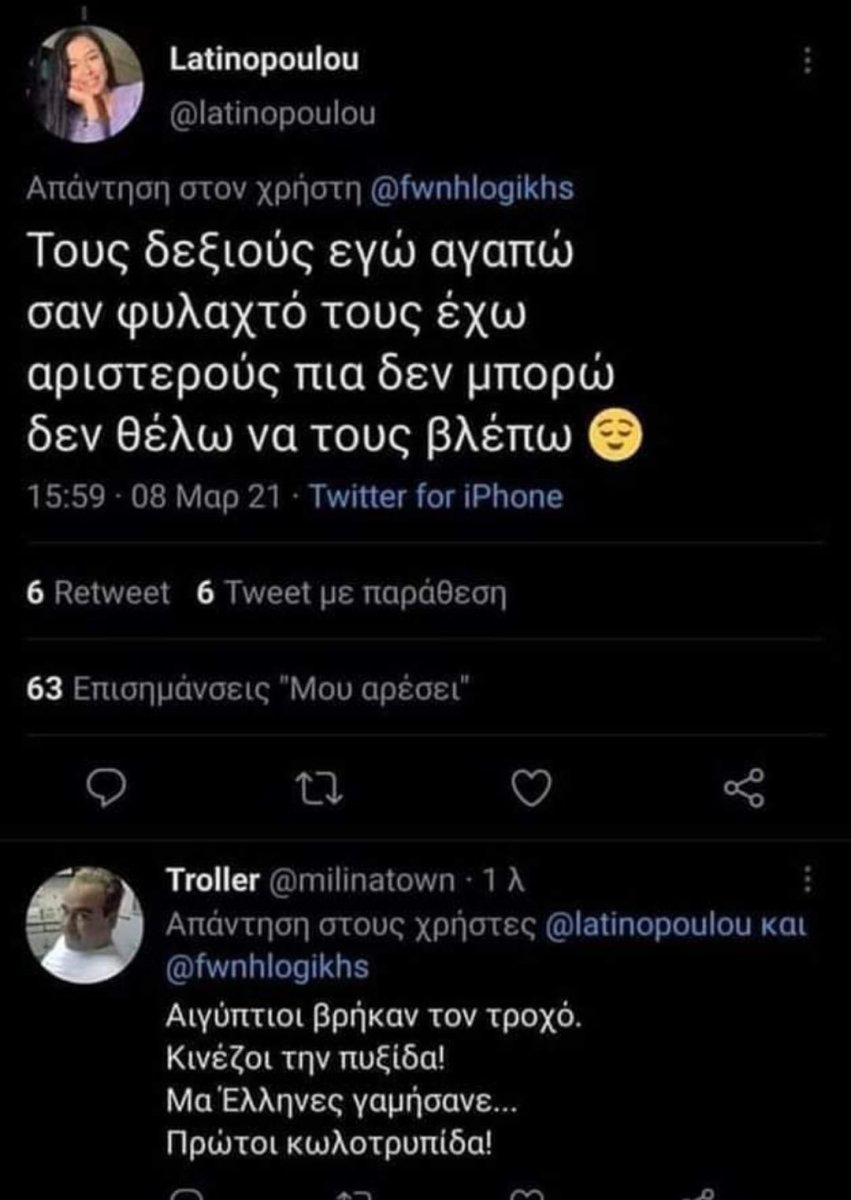The height and width of the screenshot is (1200, 851).
Task: Open overflow menu on Troller's reply
Action: point(808,880)
